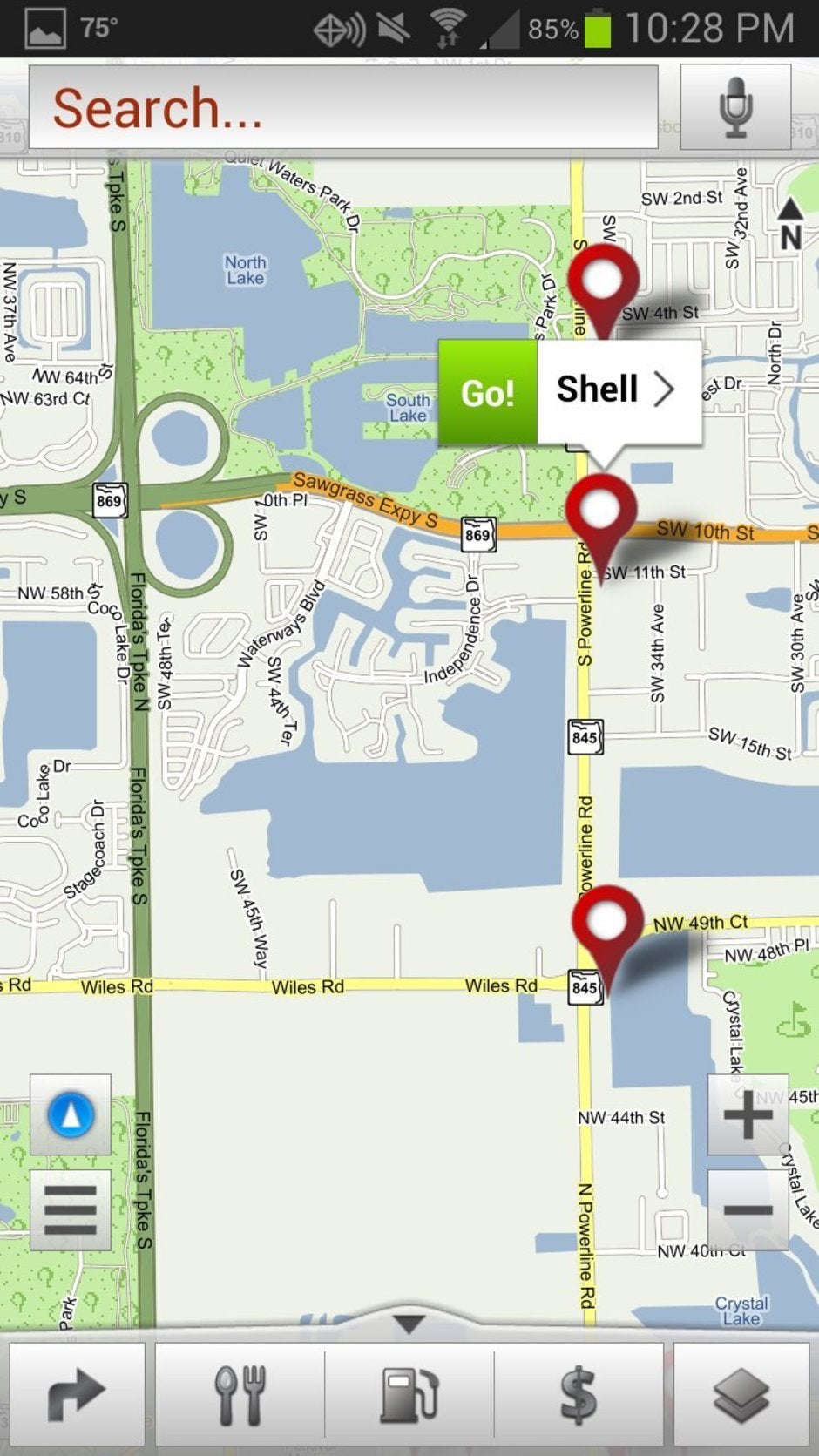Show gas stations with the pump icon
Viewport: 819px width, 1456px height.
pos(409,1396)
